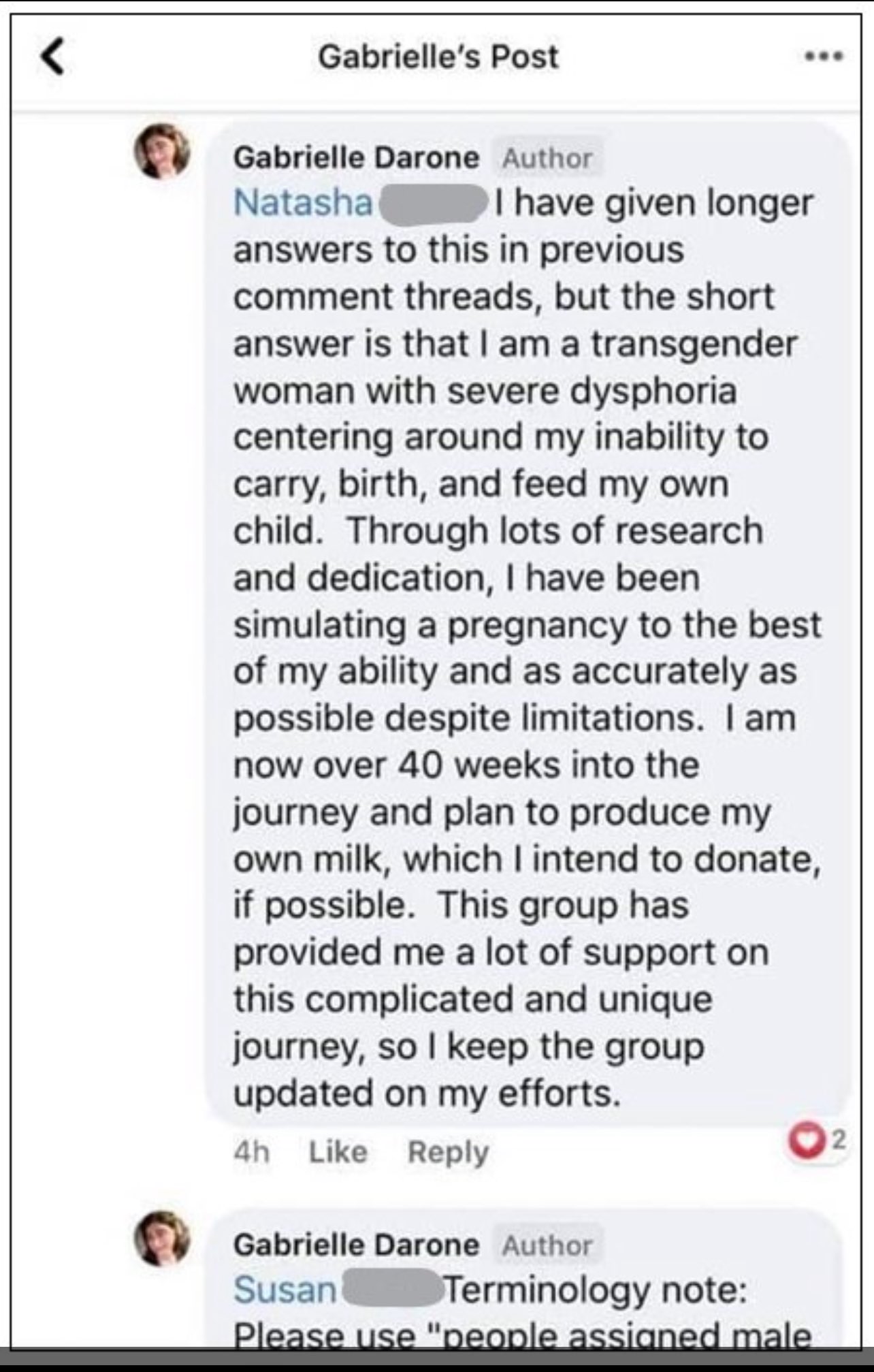
Task: View heart reactions on first comment
Action: pyautogui.click(x=817, y=1140)
